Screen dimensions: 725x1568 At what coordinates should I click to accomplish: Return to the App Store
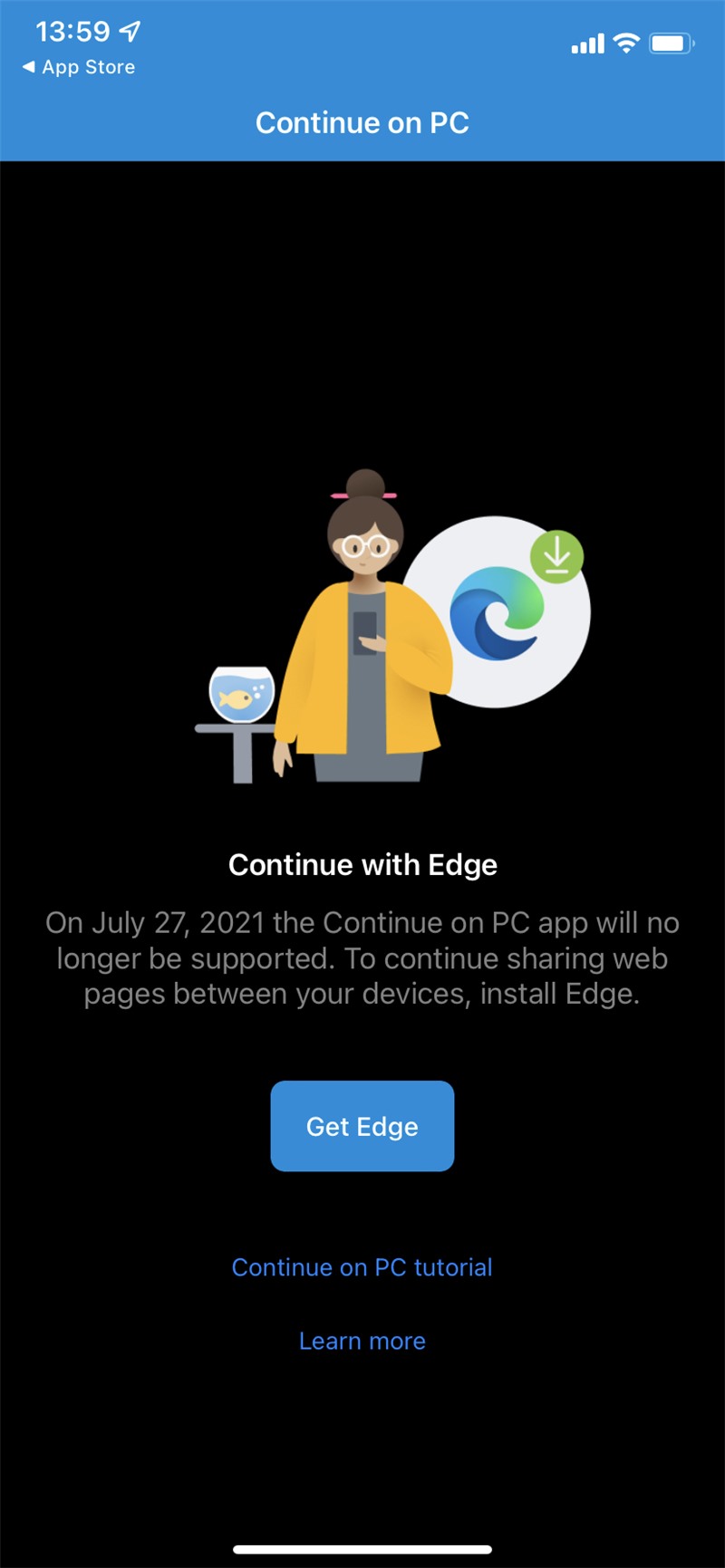coord(79,67)
